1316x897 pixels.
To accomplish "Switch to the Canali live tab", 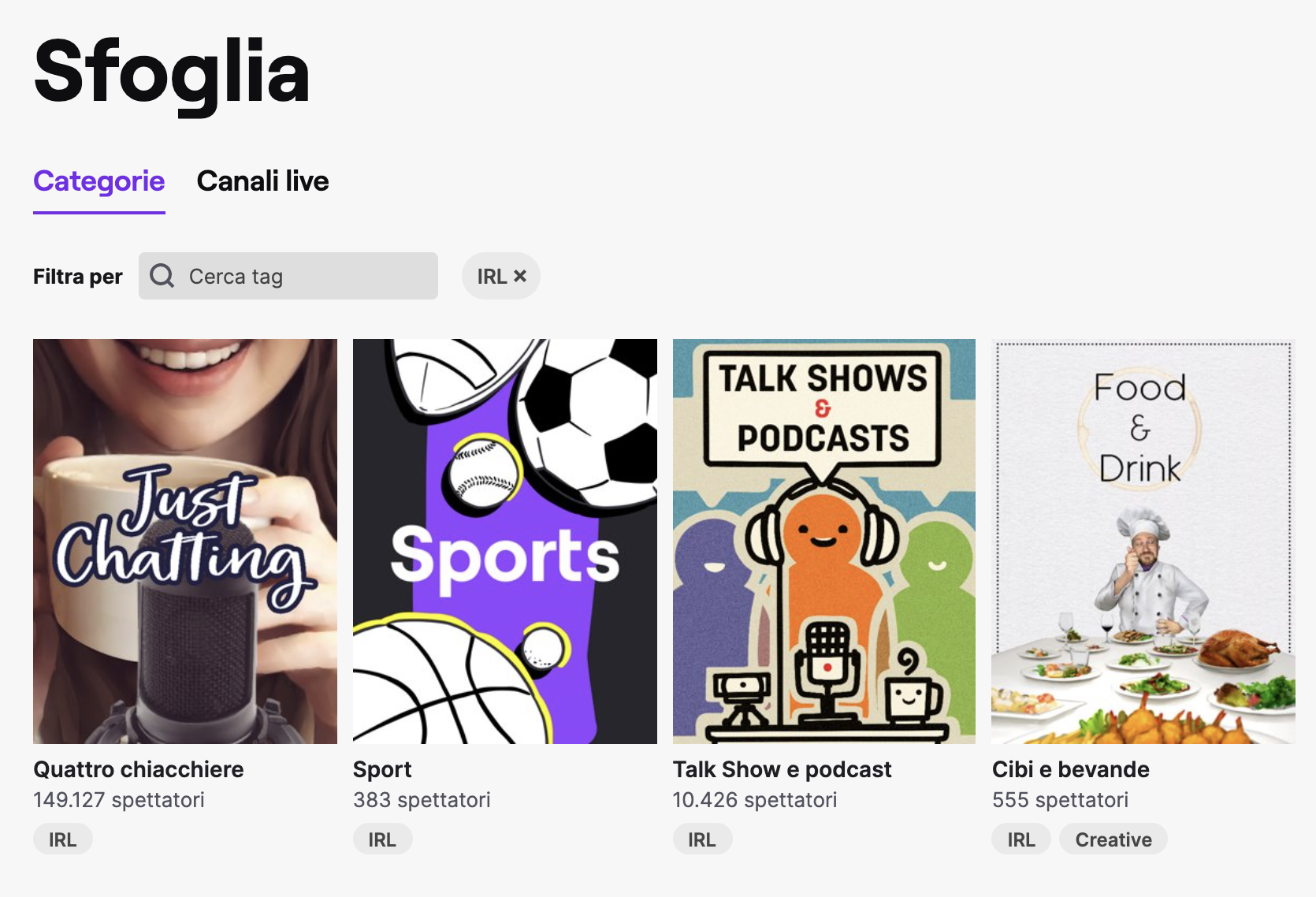I will [x=262, y=181].
